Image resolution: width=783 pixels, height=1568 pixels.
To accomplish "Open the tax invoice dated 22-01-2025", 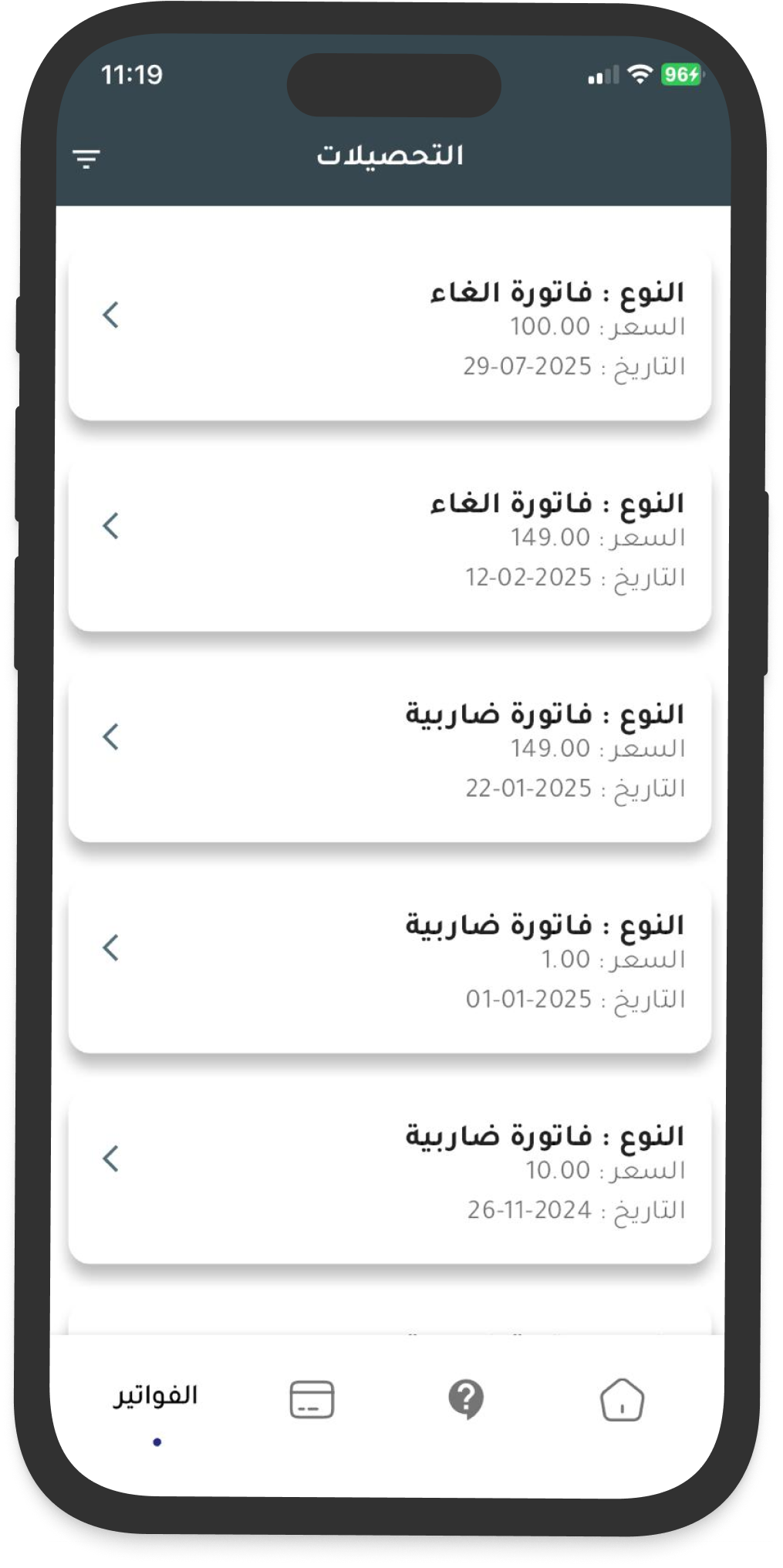I will click(x=390, y=755).
